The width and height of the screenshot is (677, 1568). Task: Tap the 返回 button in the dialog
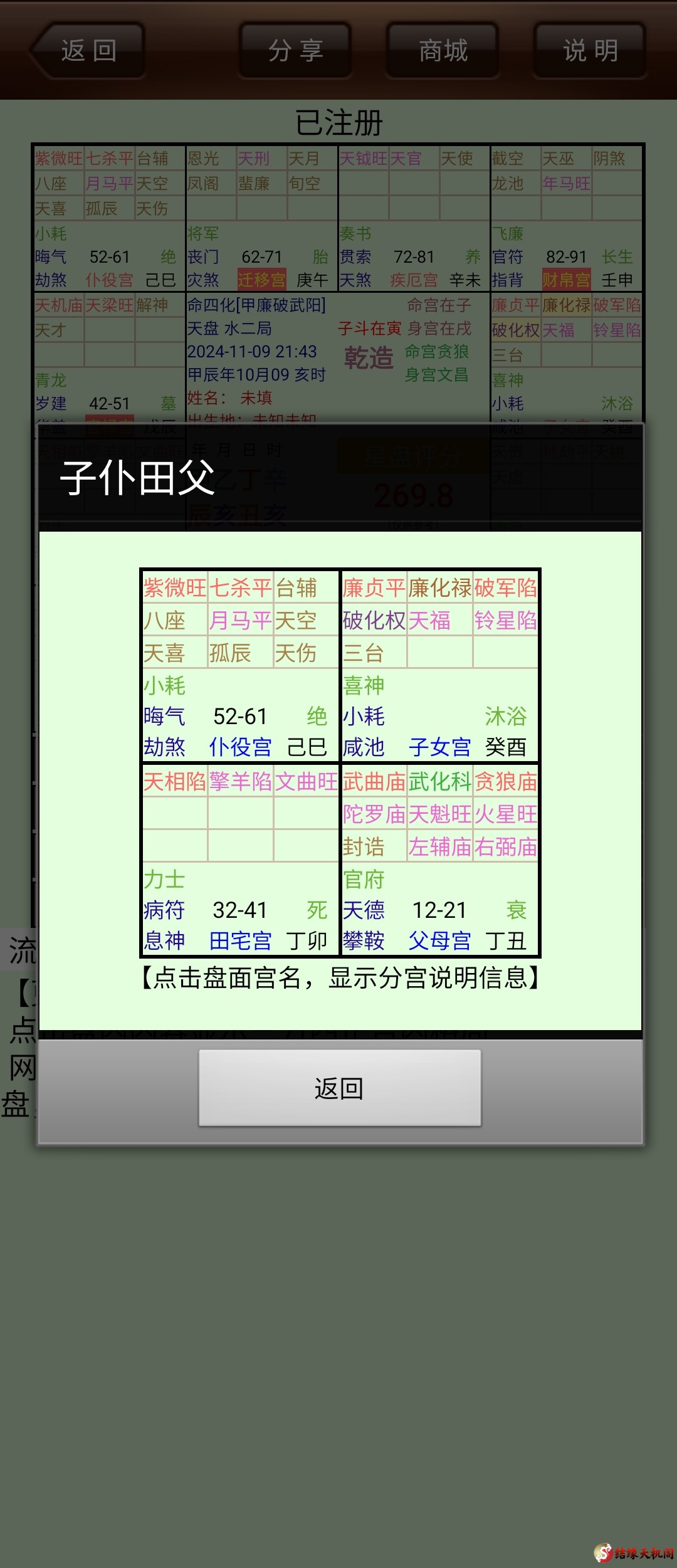[339, 1088]
